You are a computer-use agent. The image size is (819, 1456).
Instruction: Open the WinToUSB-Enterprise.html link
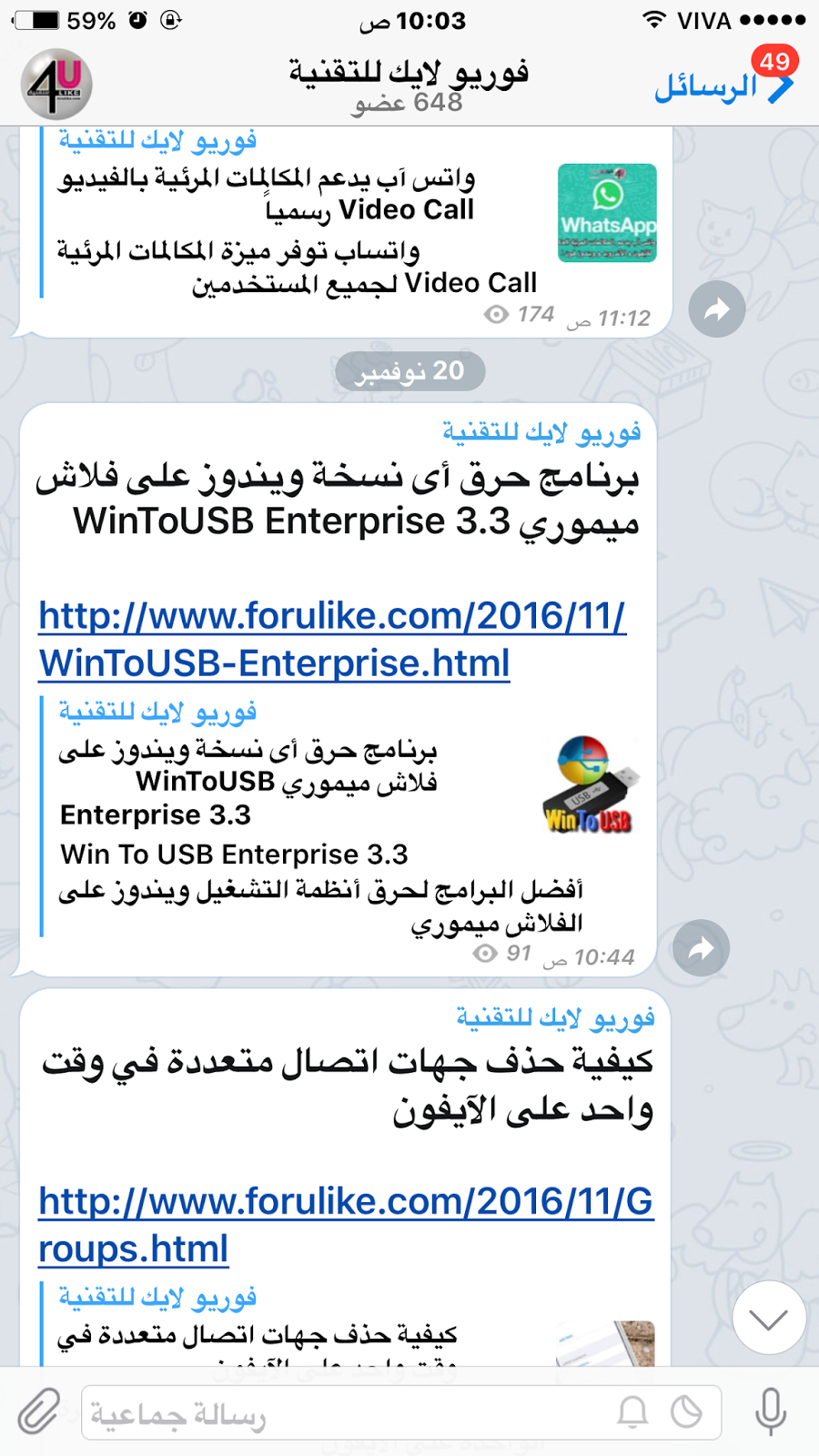tap(332, 640)
